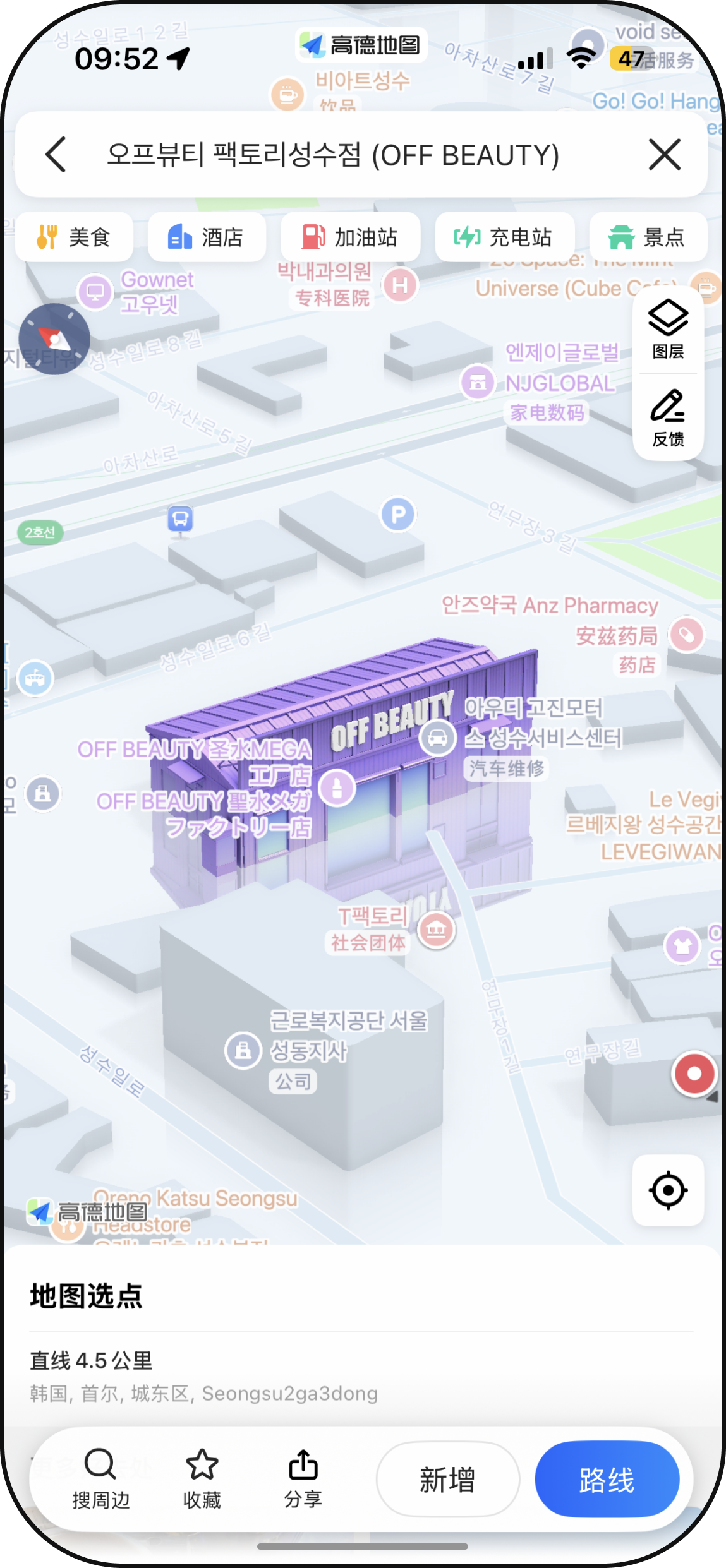Tap the parking P marker on map
726x1568 pixels.
point(398,515)
